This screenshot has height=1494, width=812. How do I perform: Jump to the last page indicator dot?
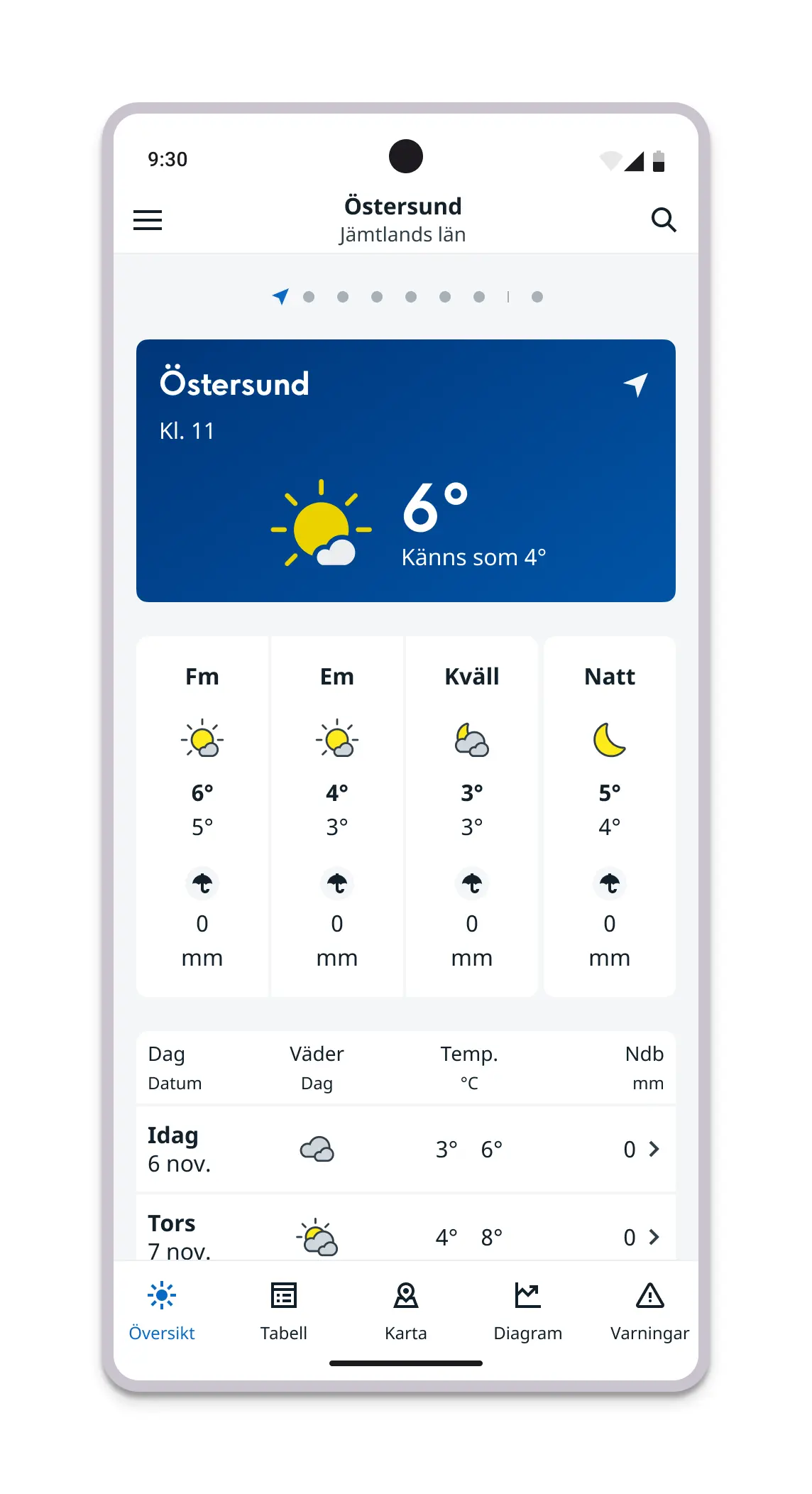(537, 297)
